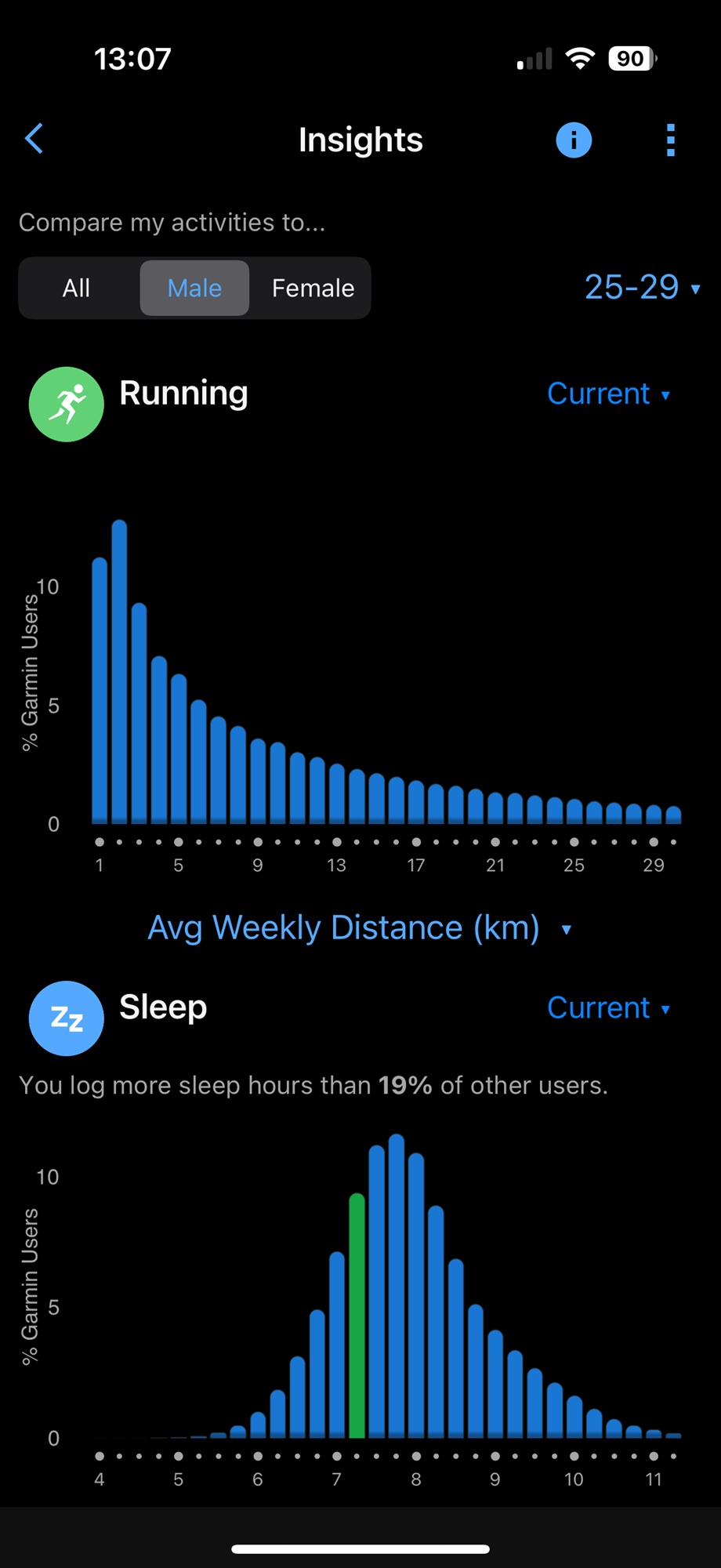Image resolution: width=721 pixels, height=1568 pixels.
Task: Select the Male comparison segment
Action: tap(194, 288)
